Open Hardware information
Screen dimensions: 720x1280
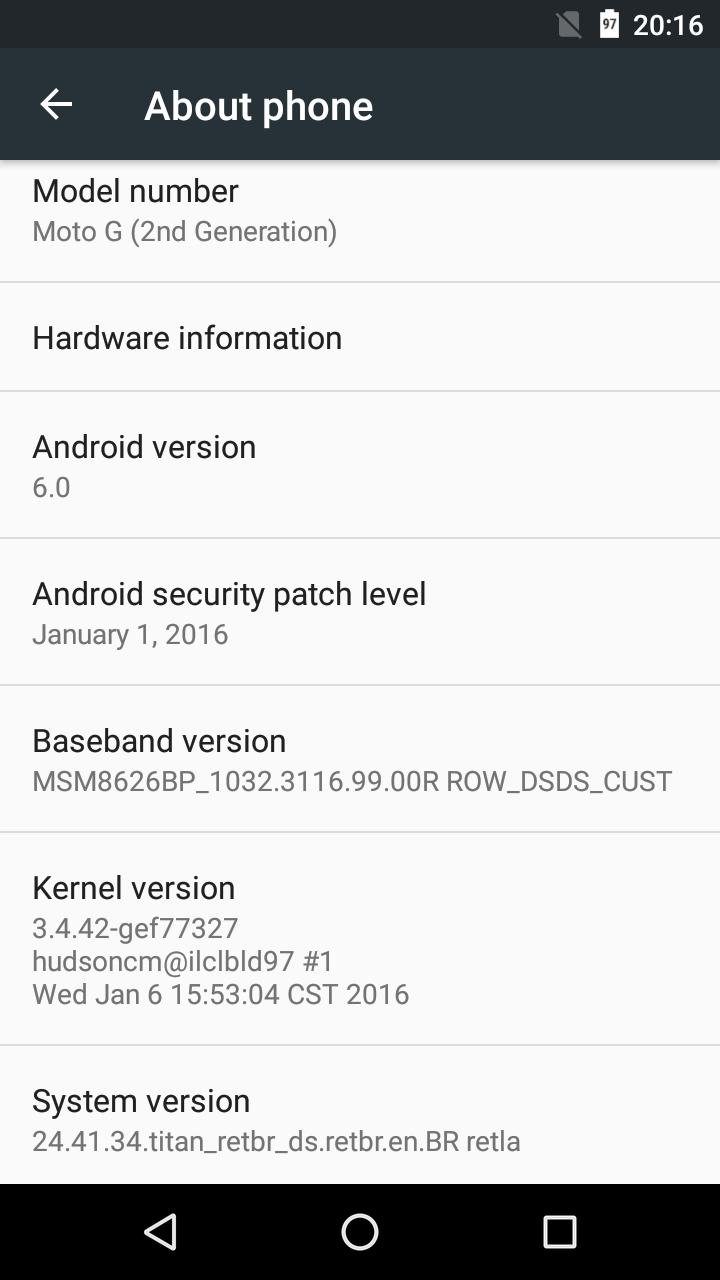pos(360,337)
